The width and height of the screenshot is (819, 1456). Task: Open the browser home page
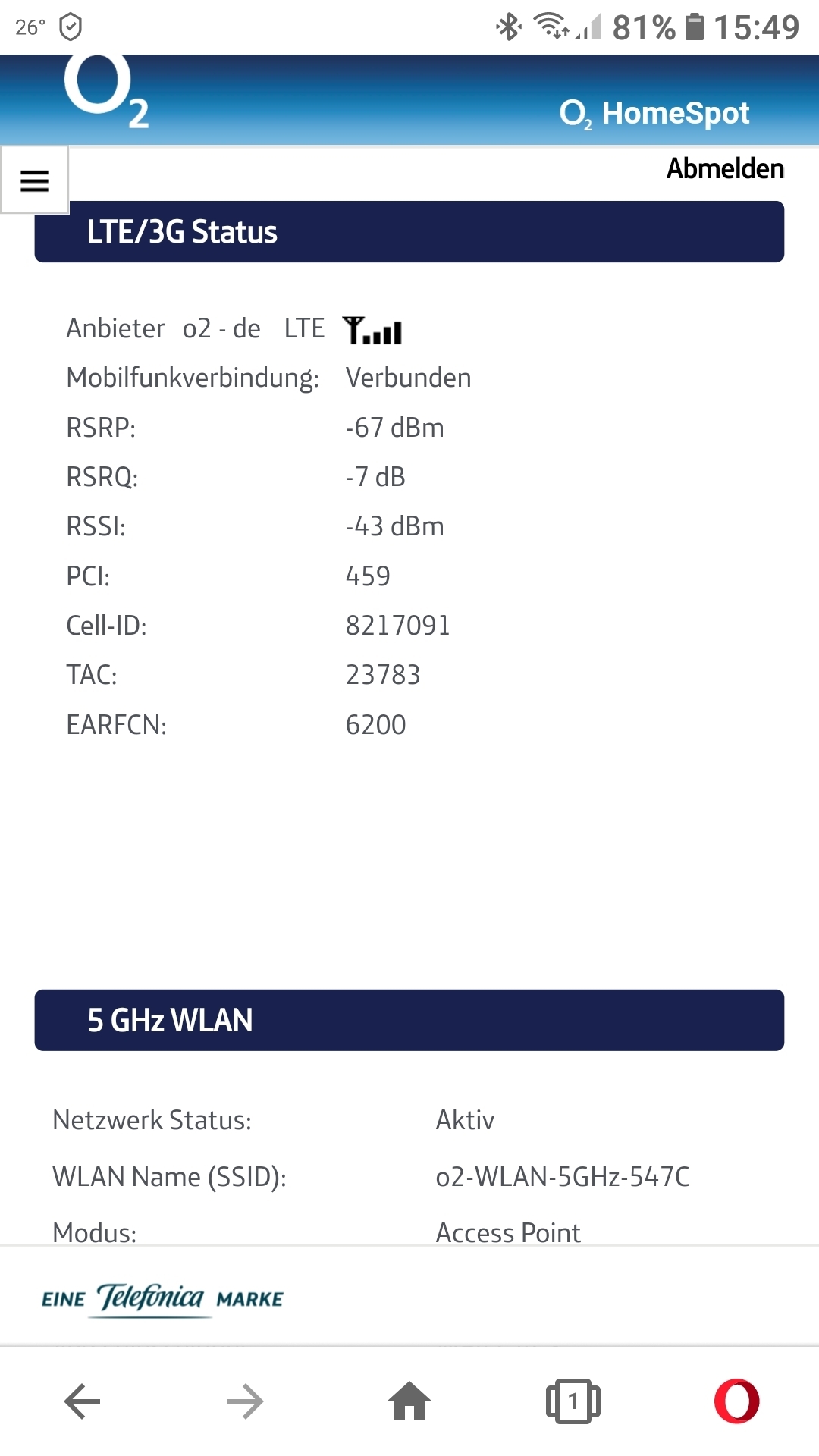pyautogui.click(x=409, y=1401)
